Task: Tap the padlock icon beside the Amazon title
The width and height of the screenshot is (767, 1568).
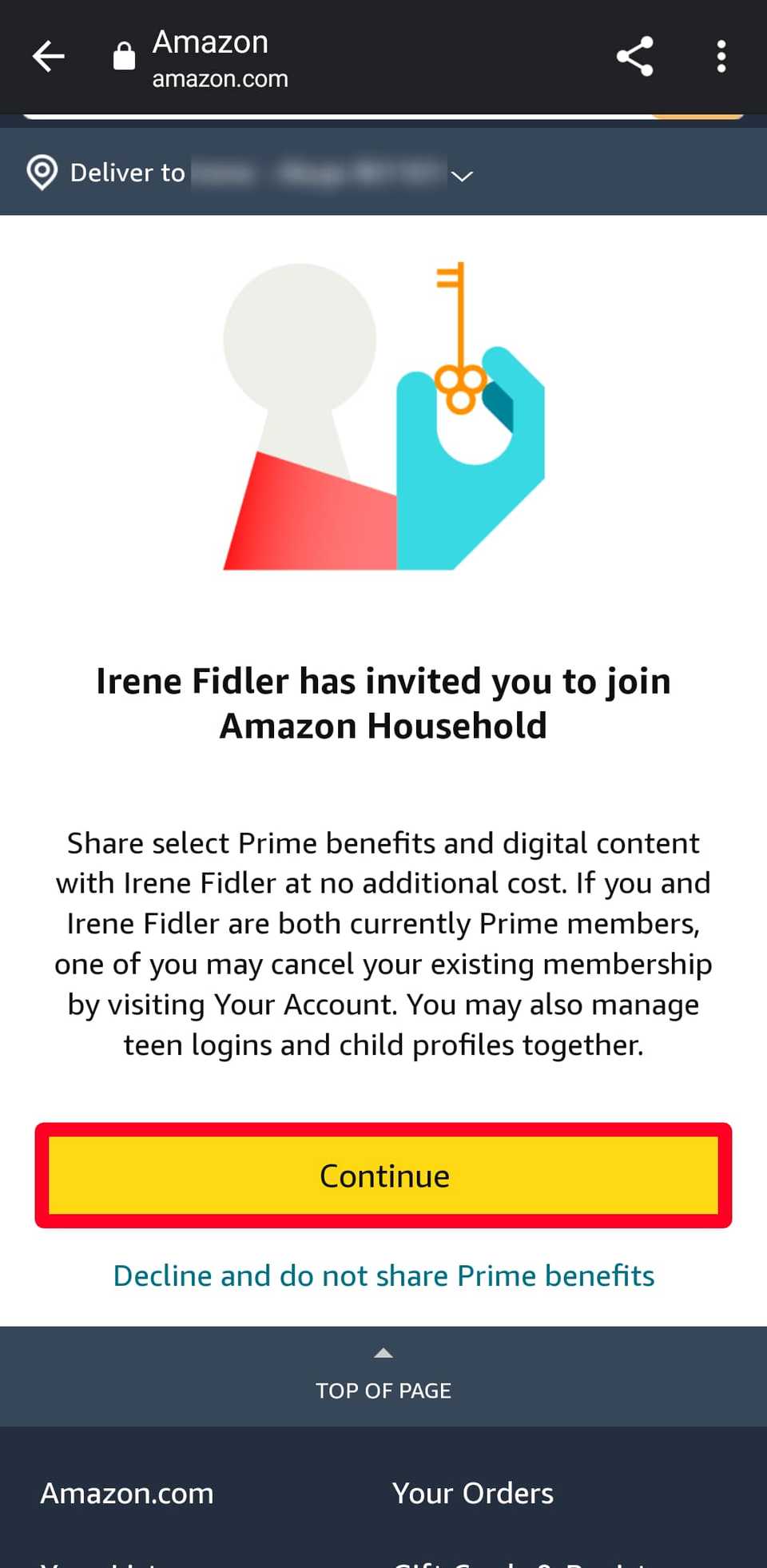Action: (124, 56)
